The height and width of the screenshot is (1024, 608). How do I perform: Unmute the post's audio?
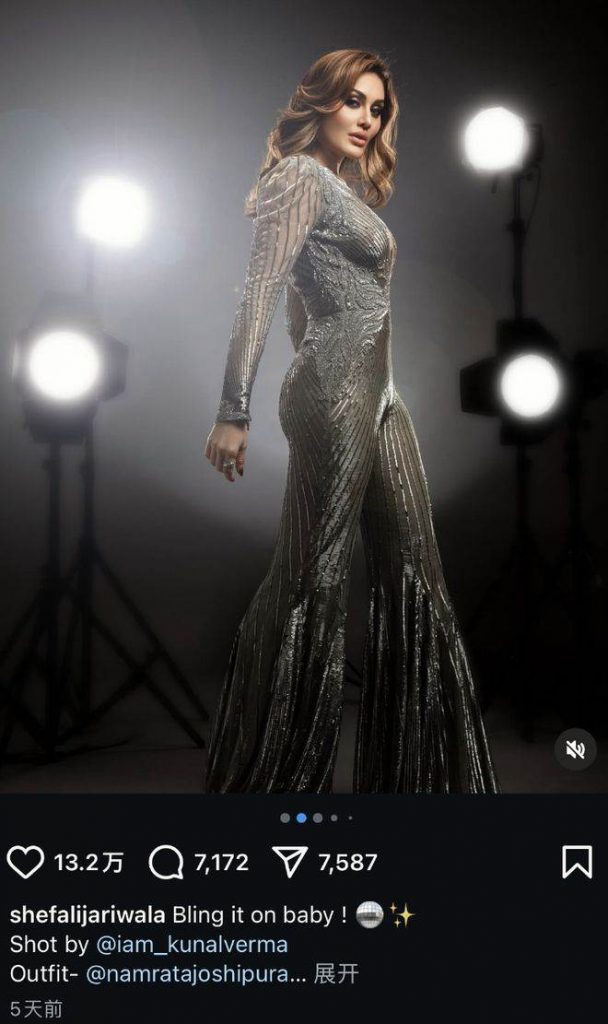click(x=575, y=750)
